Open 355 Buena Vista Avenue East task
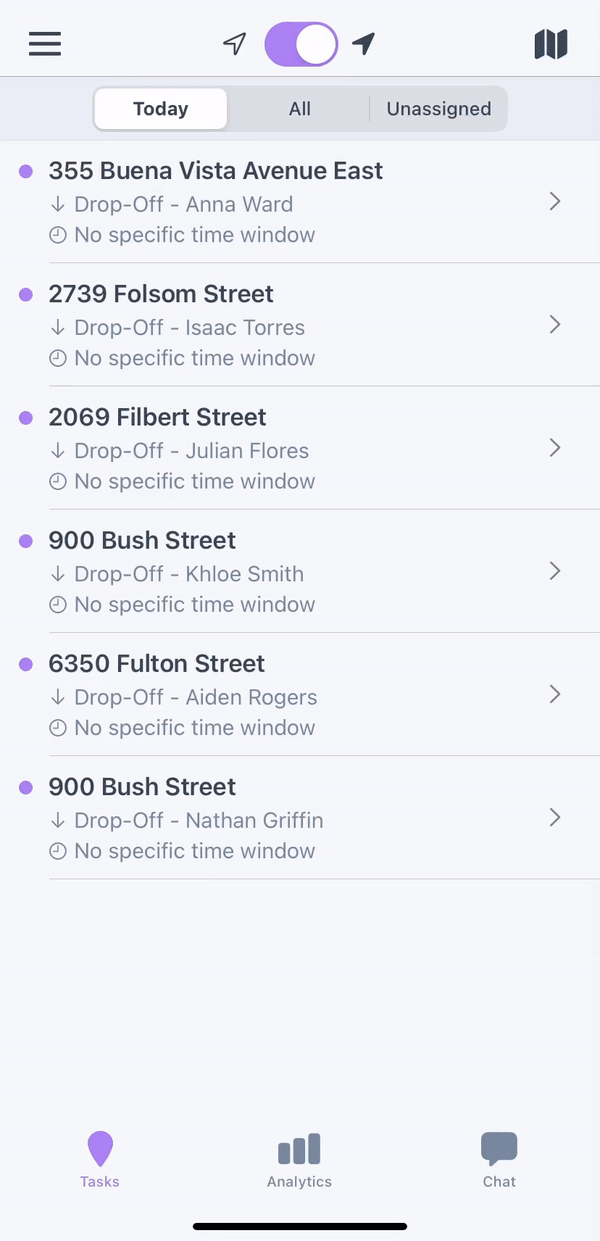The width and height of the screenshot is (600, 1241). (300, 202)
